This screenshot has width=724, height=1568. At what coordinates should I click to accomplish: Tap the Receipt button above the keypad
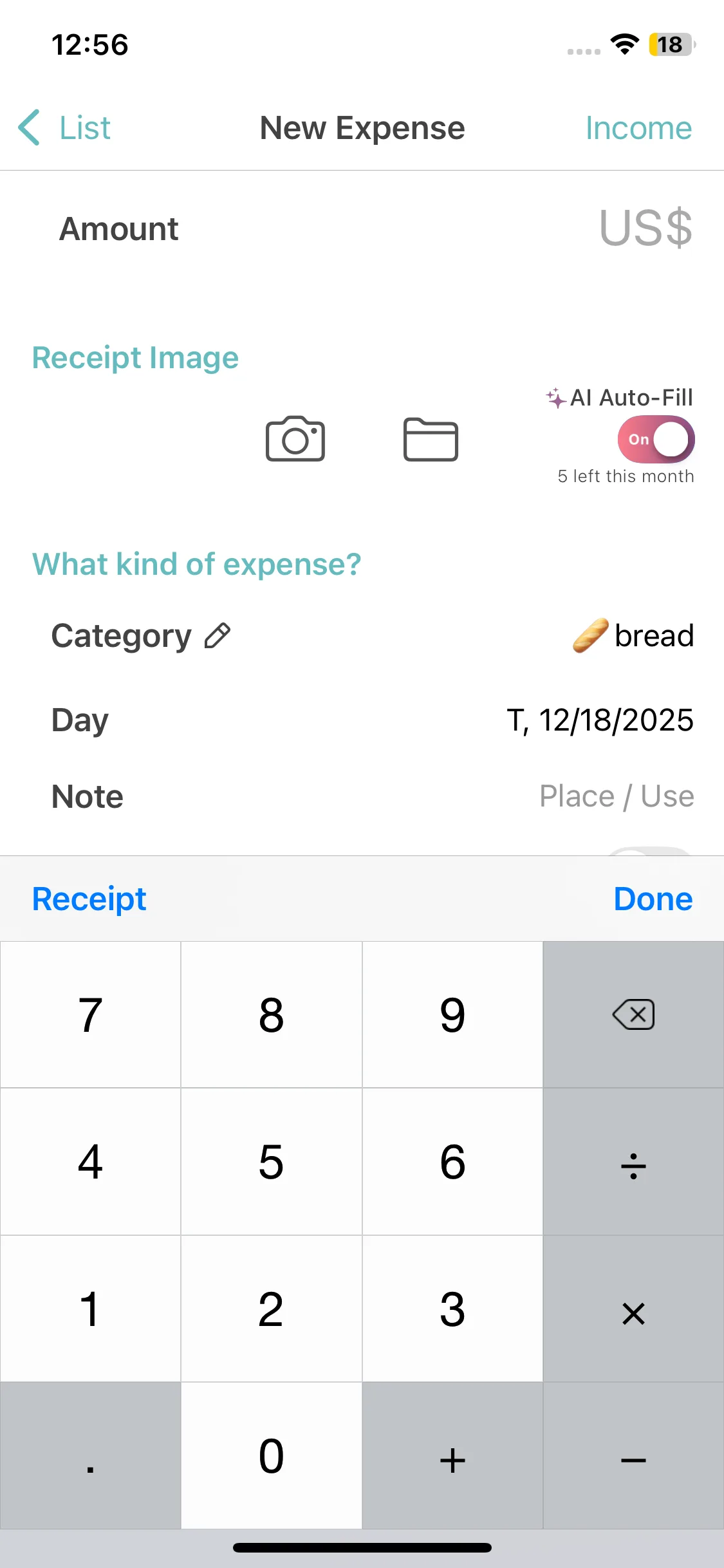point(89,899)
